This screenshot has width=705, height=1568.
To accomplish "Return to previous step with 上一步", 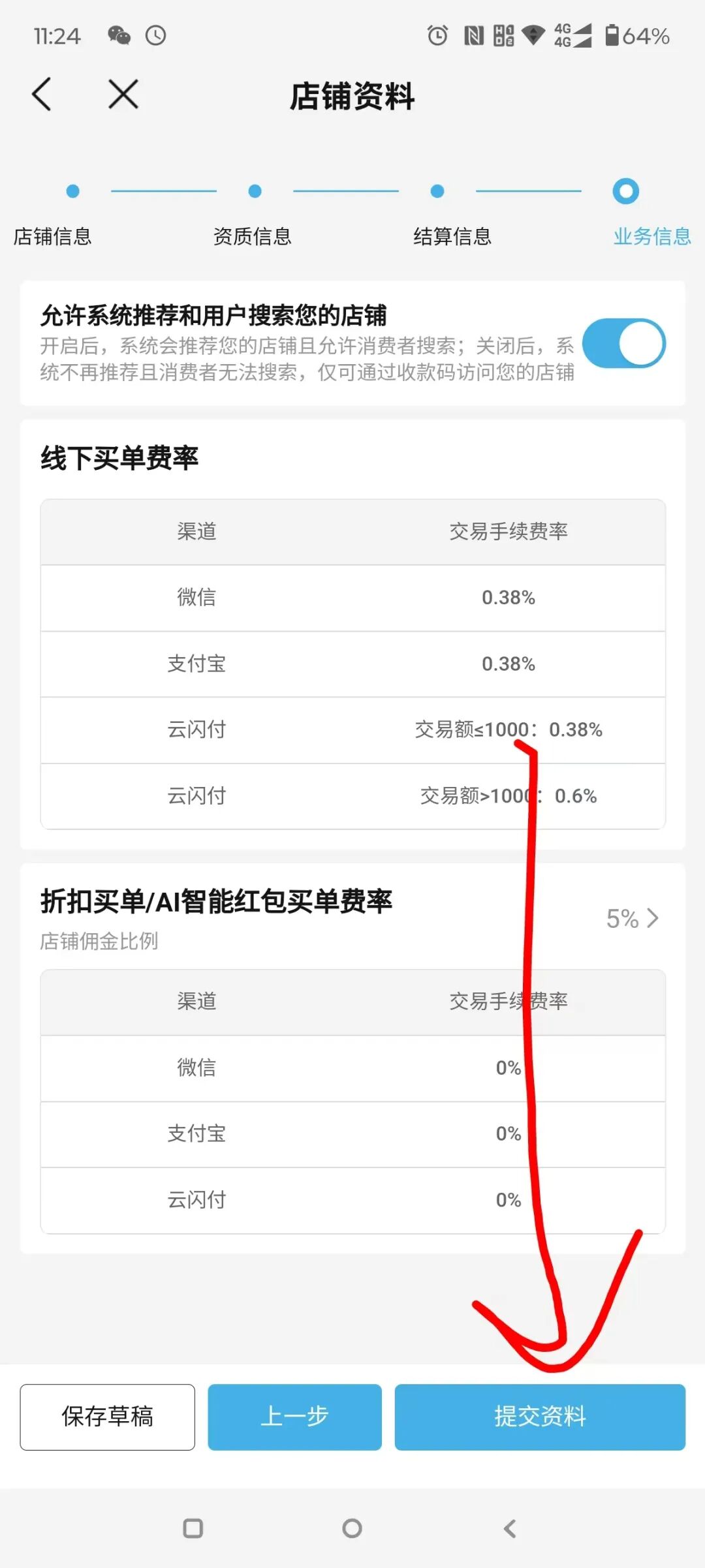I will pyautogui.click(x=294, y=1417).
